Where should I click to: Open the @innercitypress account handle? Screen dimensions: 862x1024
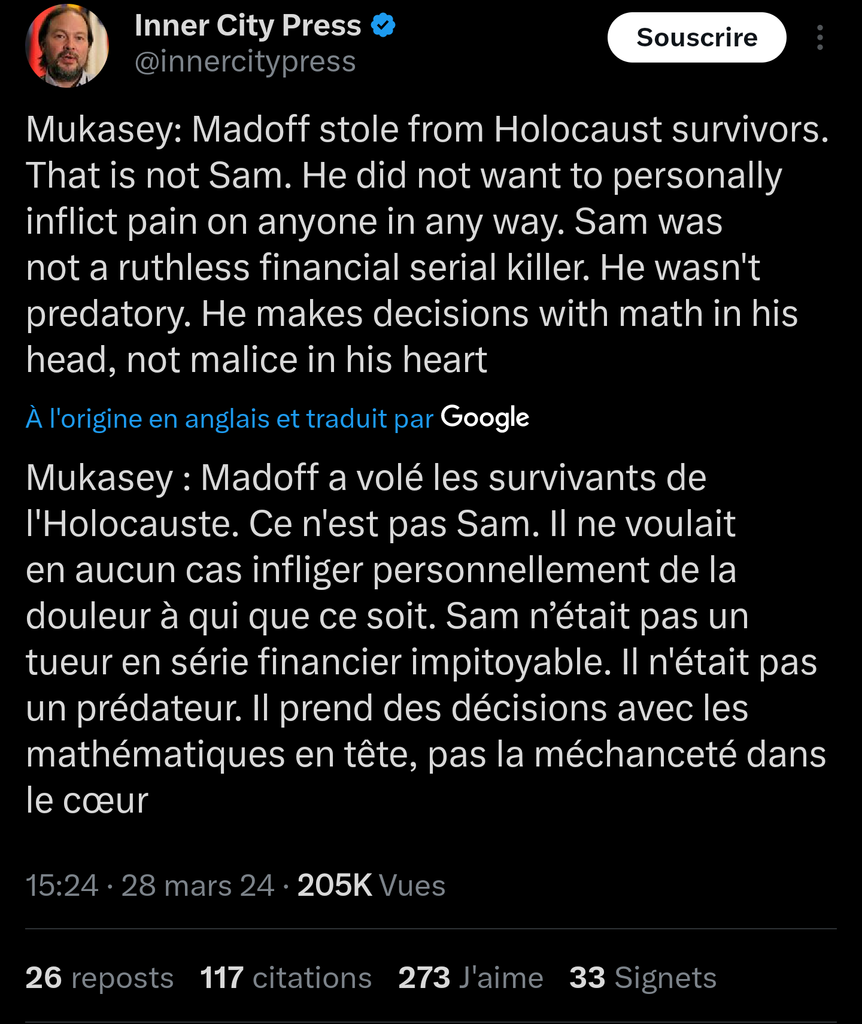[x=245, y=61]
